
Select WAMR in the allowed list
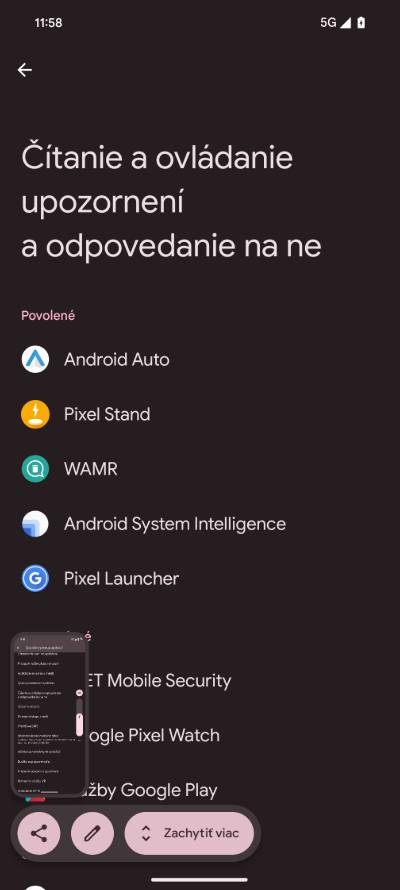(200, 469)
